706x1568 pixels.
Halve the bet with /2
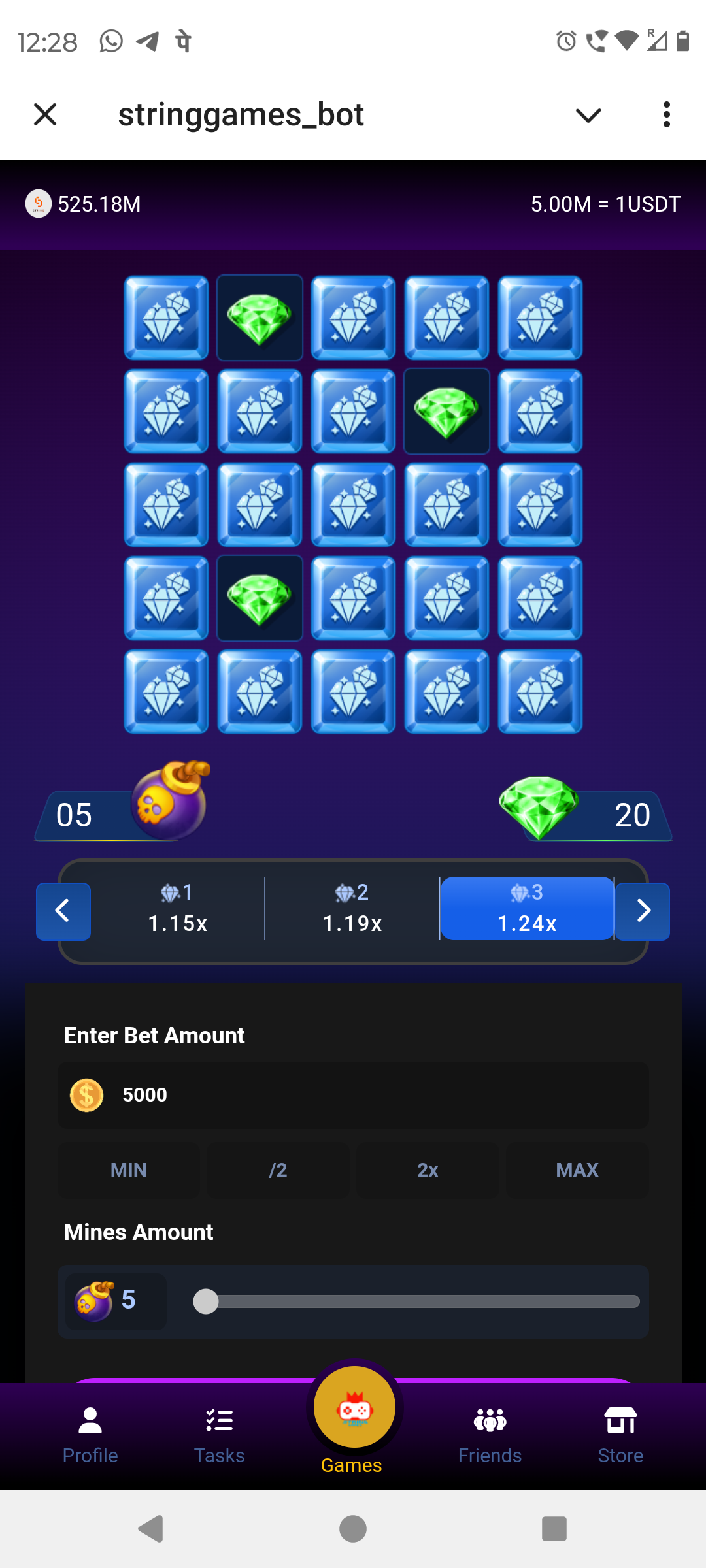(x=278, y=1170)
